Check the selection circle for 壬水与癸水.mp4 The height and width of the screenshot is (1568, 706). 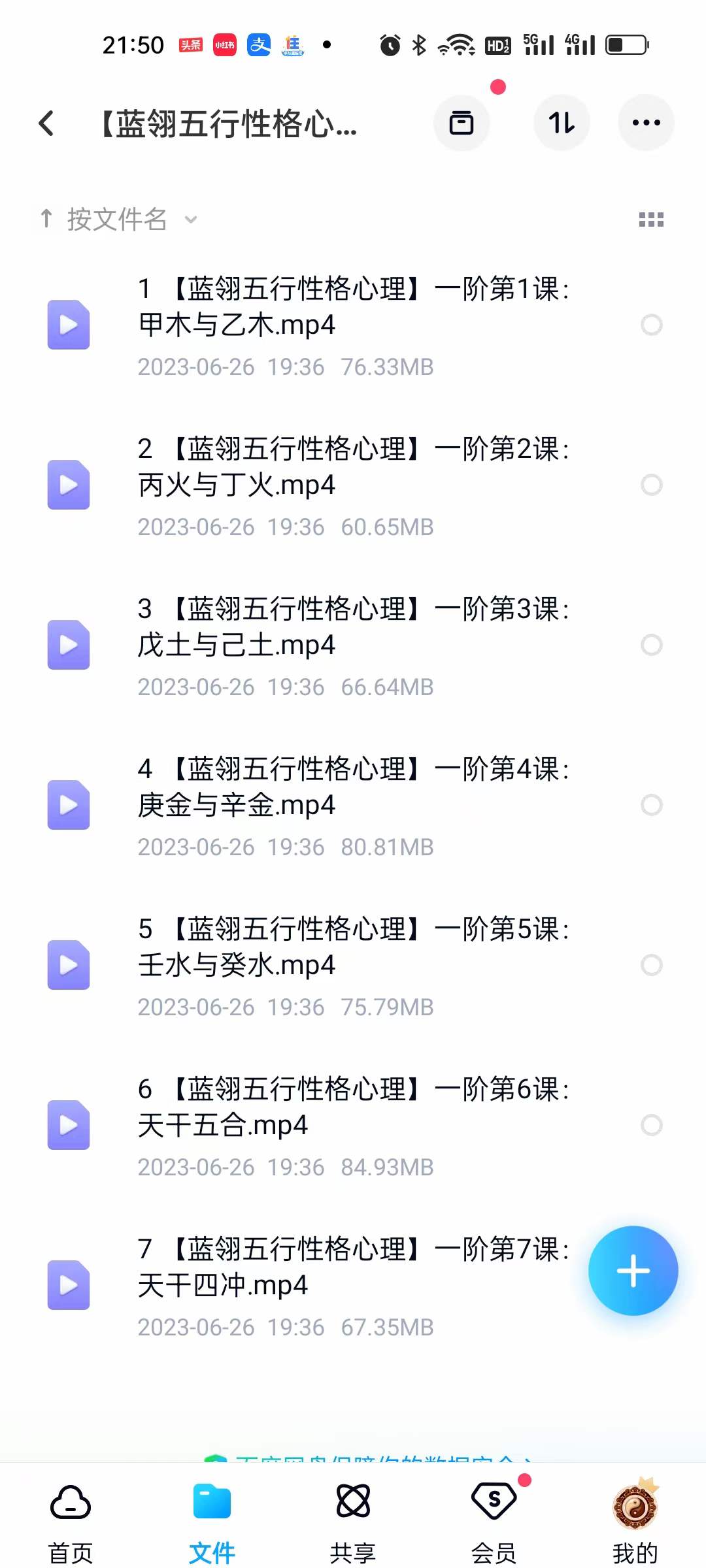click(x=652, y=965)
